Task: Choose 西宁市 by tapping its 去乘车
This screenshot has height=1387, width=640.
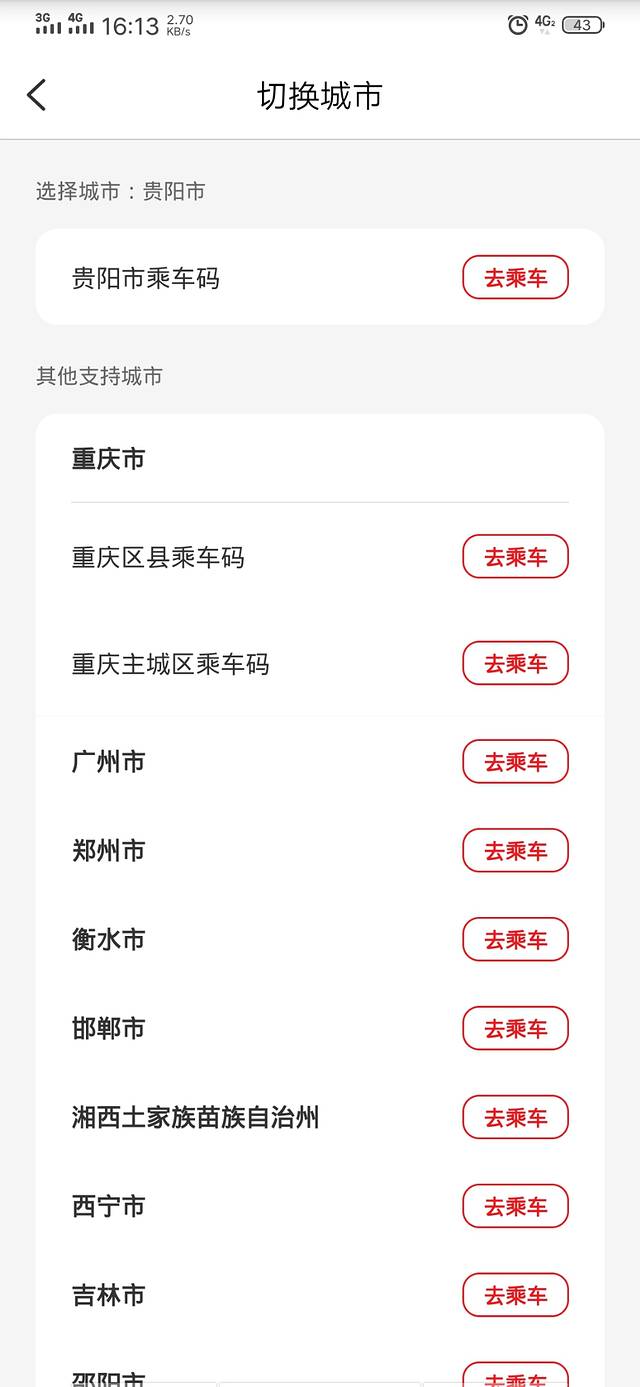Action: pos(515,1206)
